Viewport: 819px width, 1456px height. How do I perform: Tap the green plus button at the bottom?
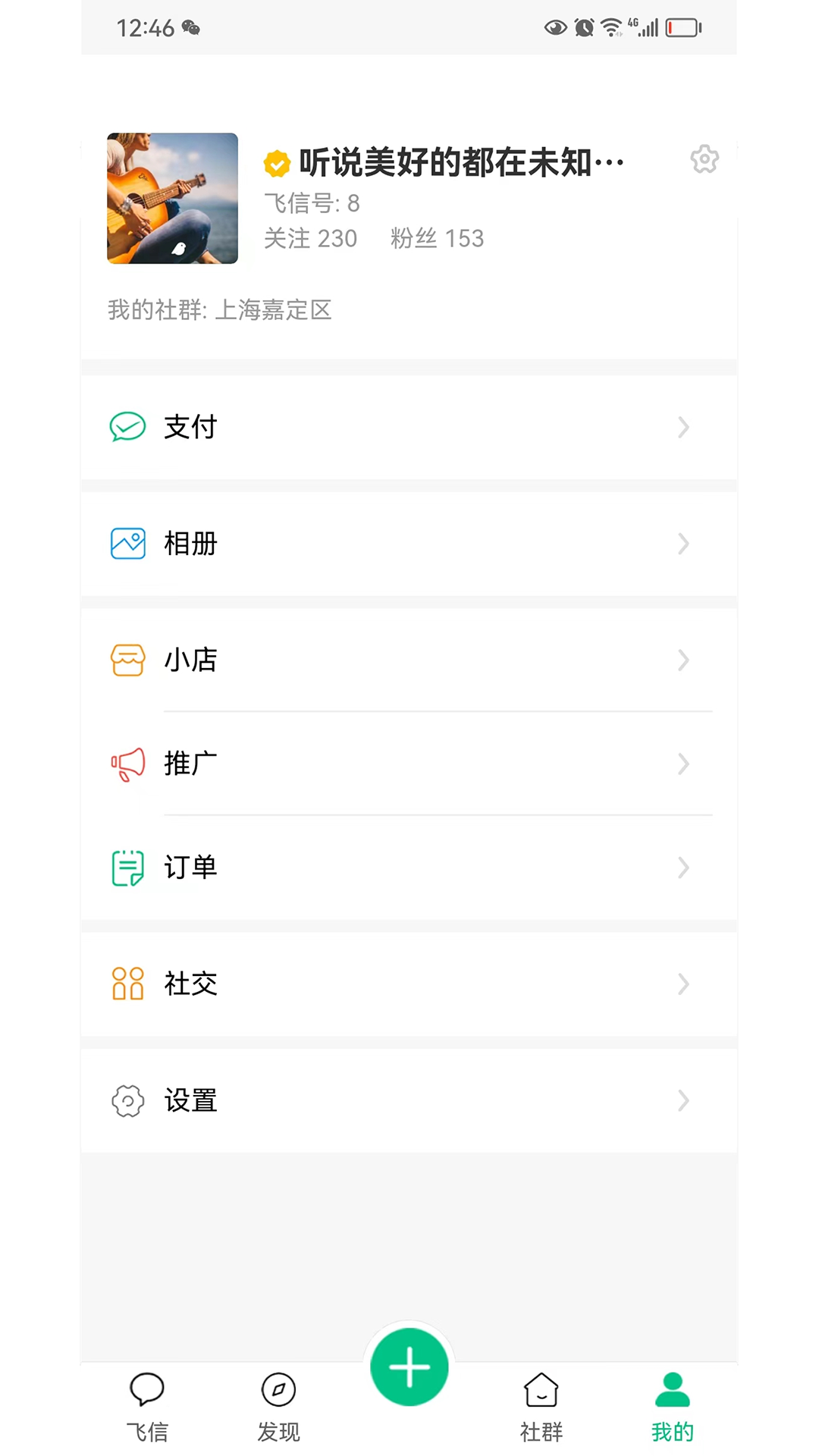pos(409,1367)
